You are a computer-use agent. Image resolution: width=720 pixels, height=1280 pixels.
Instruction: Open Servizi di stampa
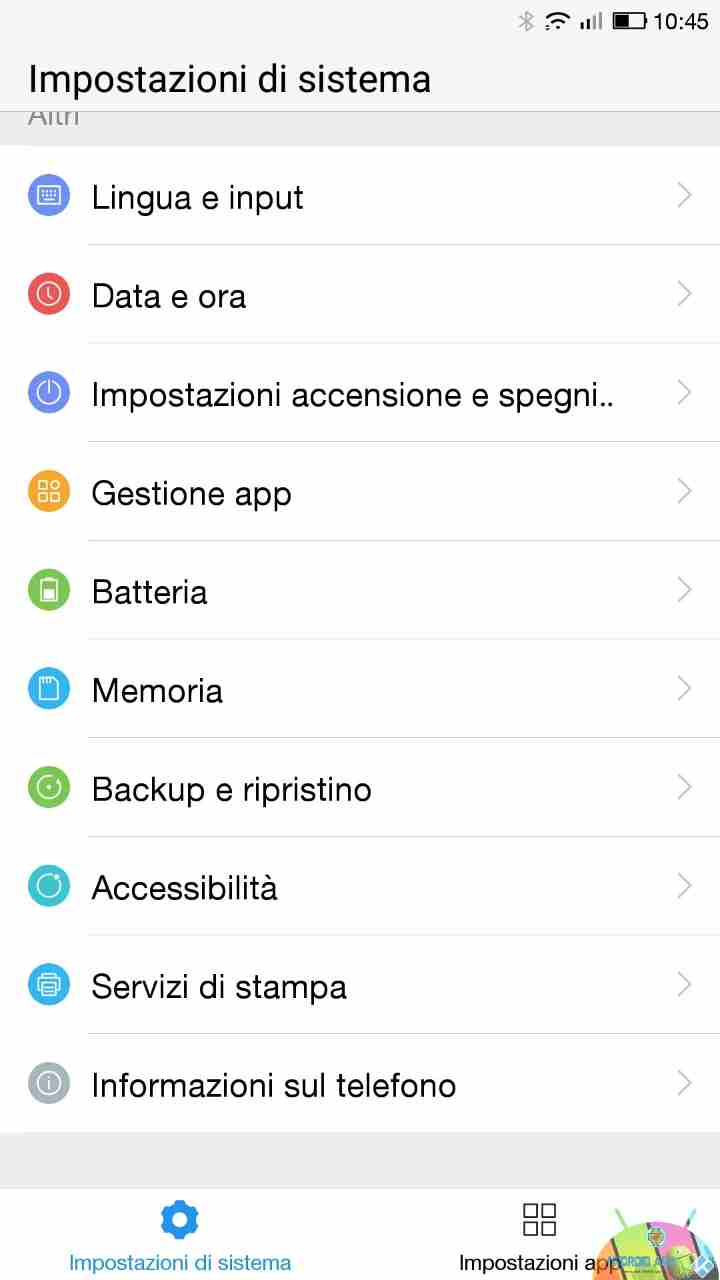pos(360,985)
